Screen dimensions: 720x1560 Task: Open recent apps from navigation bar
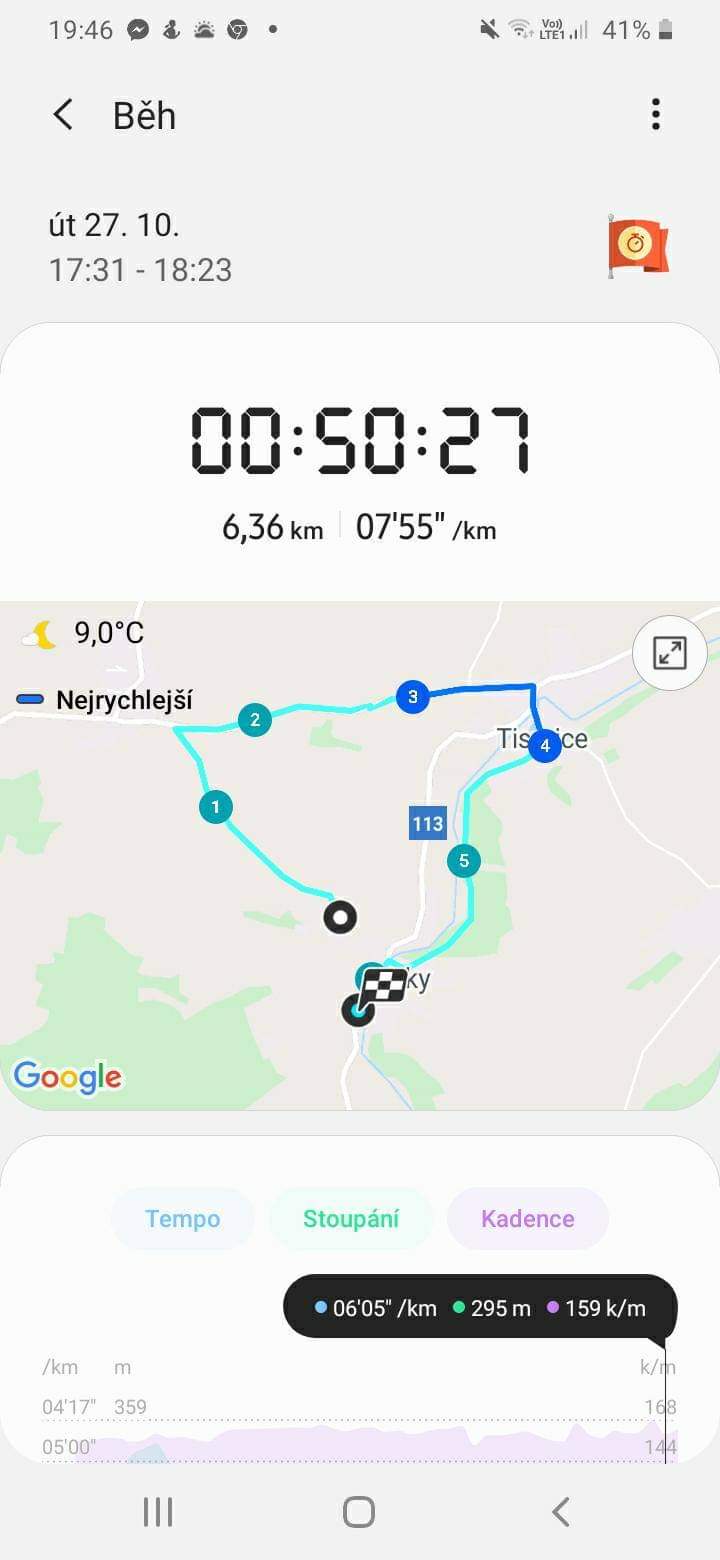click(158, 1512)
